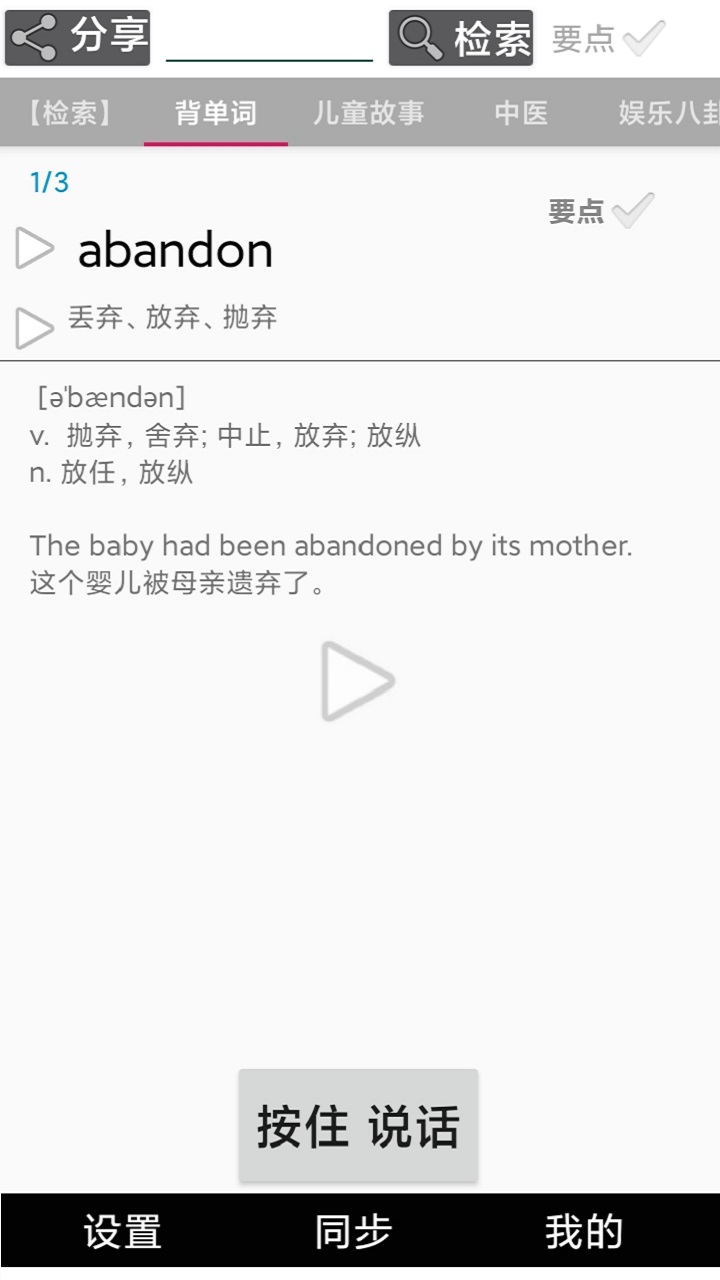Tap 同步 in the bottom bar
The height and width of the screenshot is (1280, 720).
pyautogui.click(x=353, y=1232)
